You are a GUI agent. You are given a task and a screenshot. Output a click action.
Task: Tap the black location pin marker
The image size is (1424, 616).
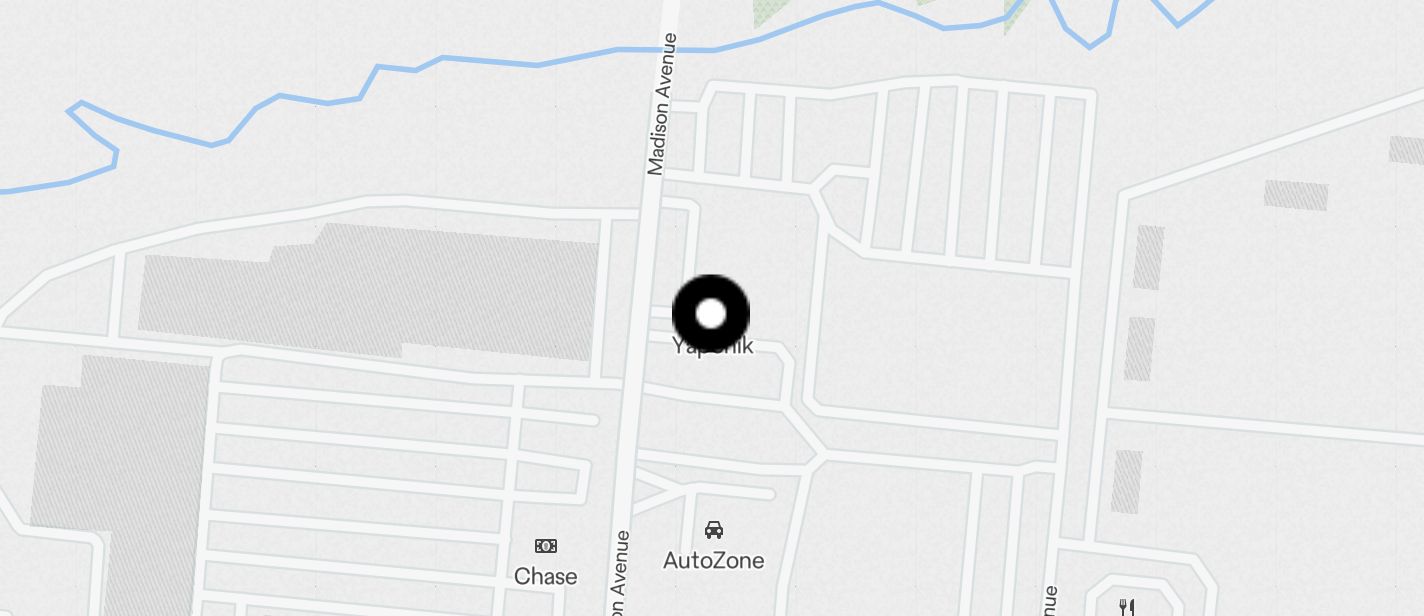(x=711, y=314)
